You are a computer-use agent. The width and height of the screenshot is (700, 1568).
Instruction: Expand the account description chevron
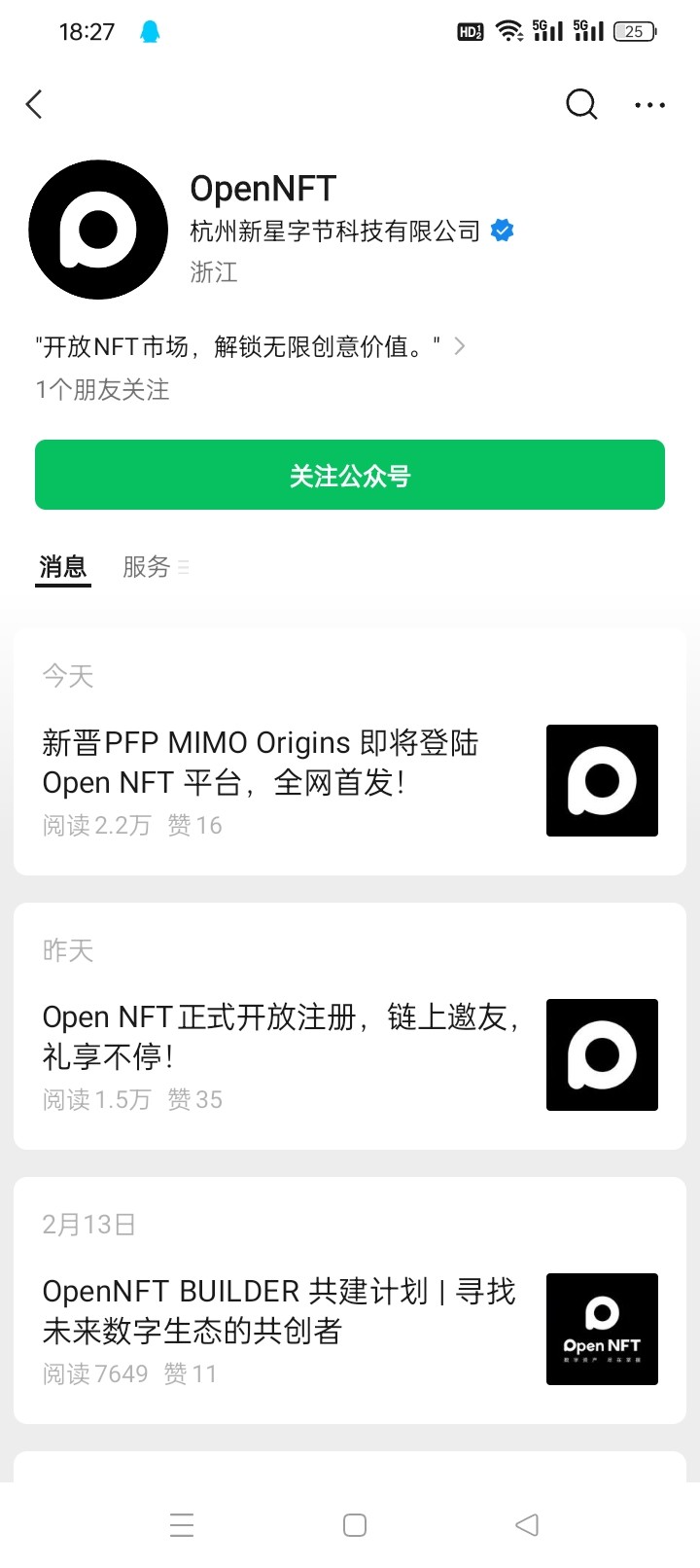coord(460,346)
